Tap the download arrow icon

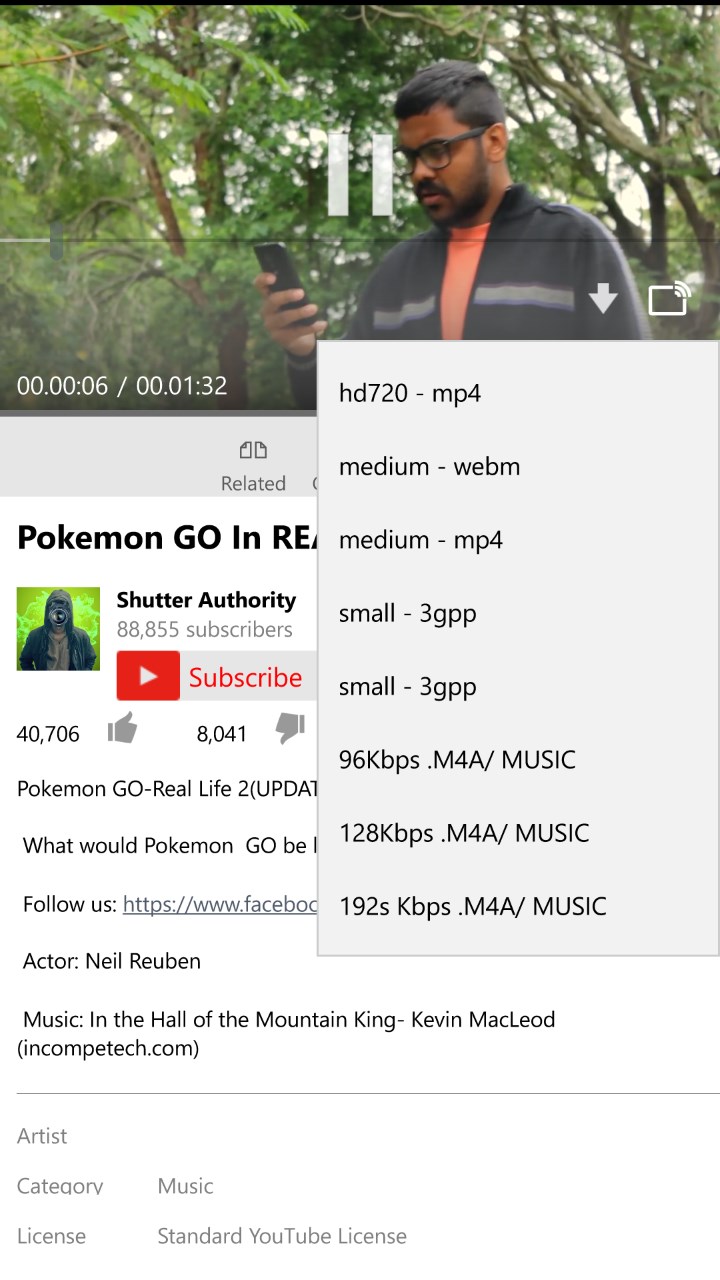(x=603, y=298)
